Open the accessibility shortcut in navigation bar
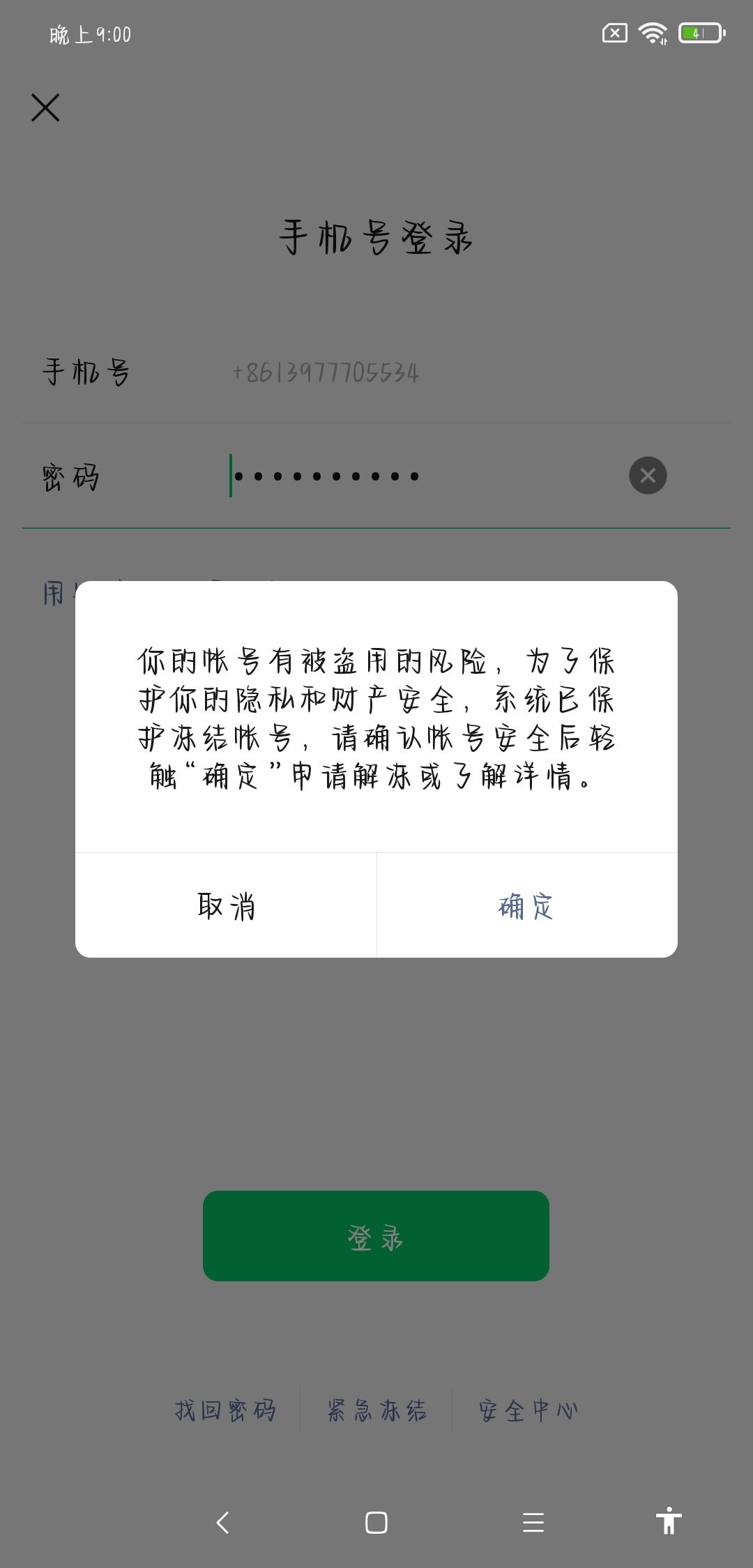 [x=669, y=1521]
